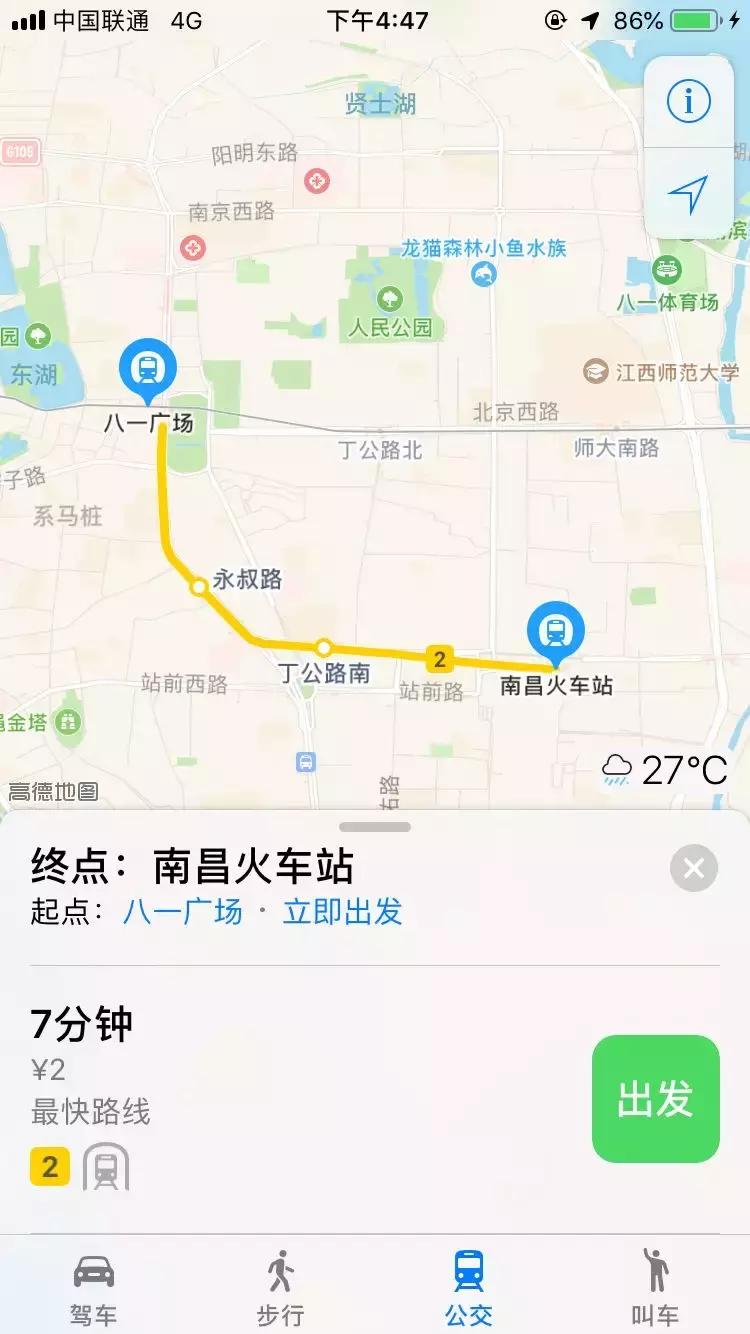This screenshot has width=750, height=1334.
Task: Tap the map information (i) icon
Action: tap(688, 99)
